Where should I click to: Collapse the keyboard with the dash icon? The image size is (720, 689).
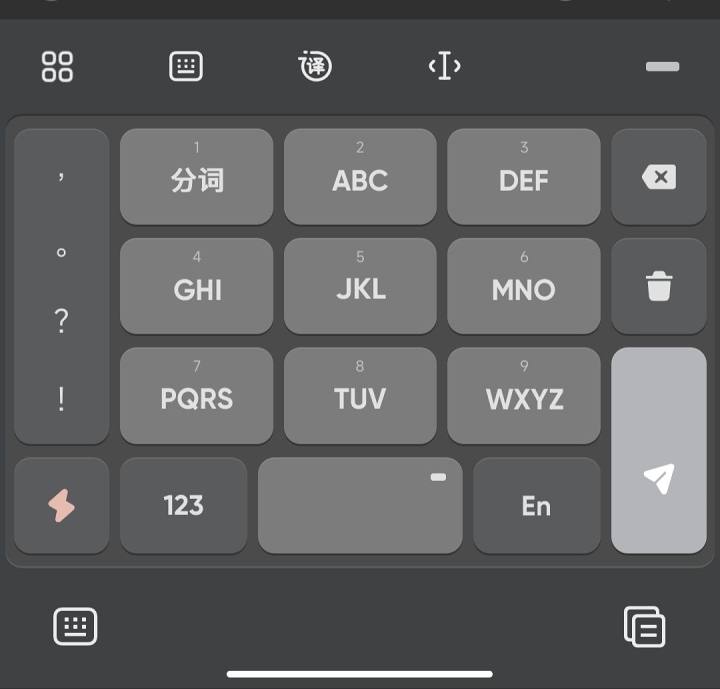click(662, 67)
